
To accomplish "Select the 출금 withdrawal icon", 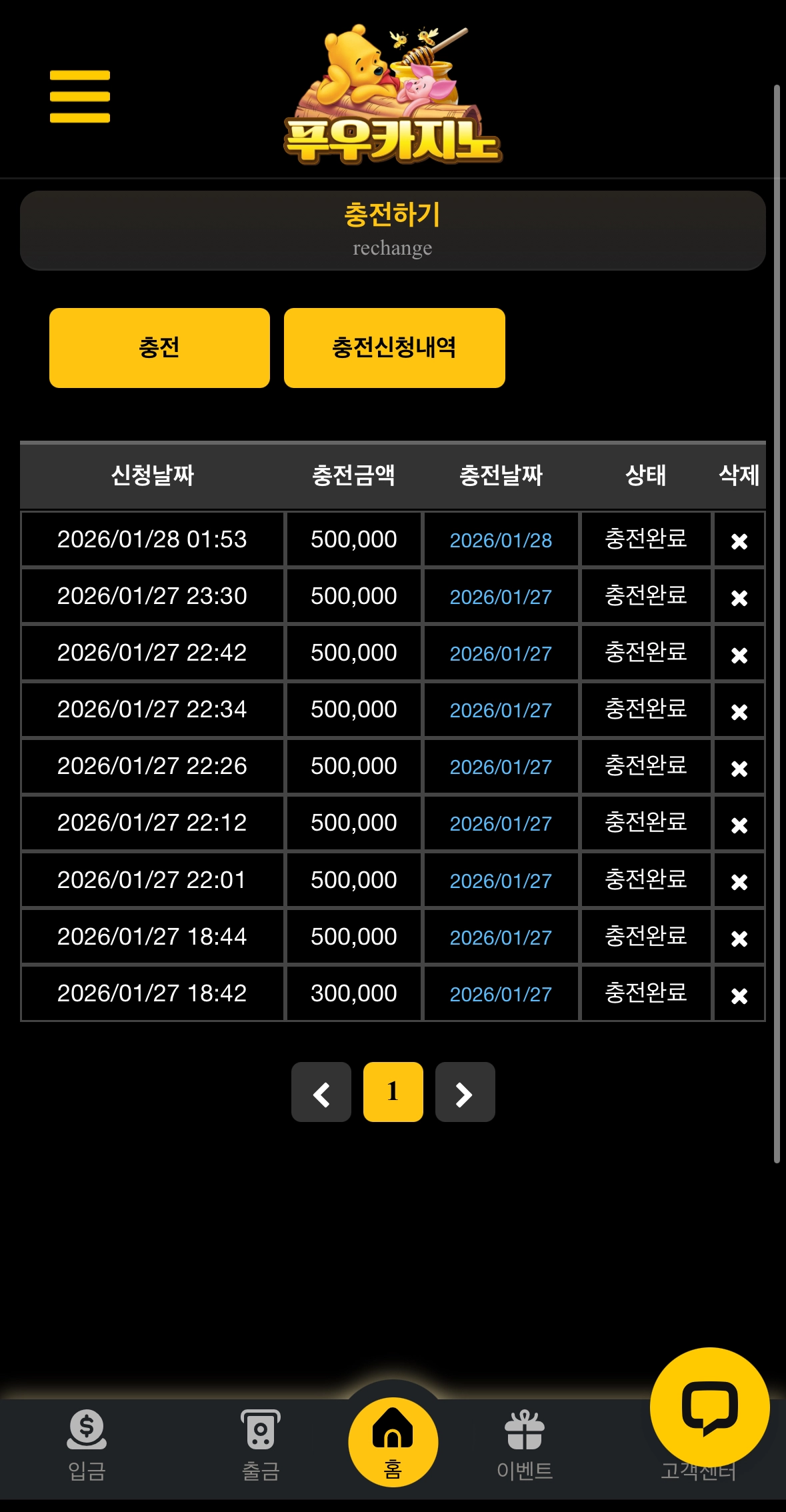I will [261, 1440].
